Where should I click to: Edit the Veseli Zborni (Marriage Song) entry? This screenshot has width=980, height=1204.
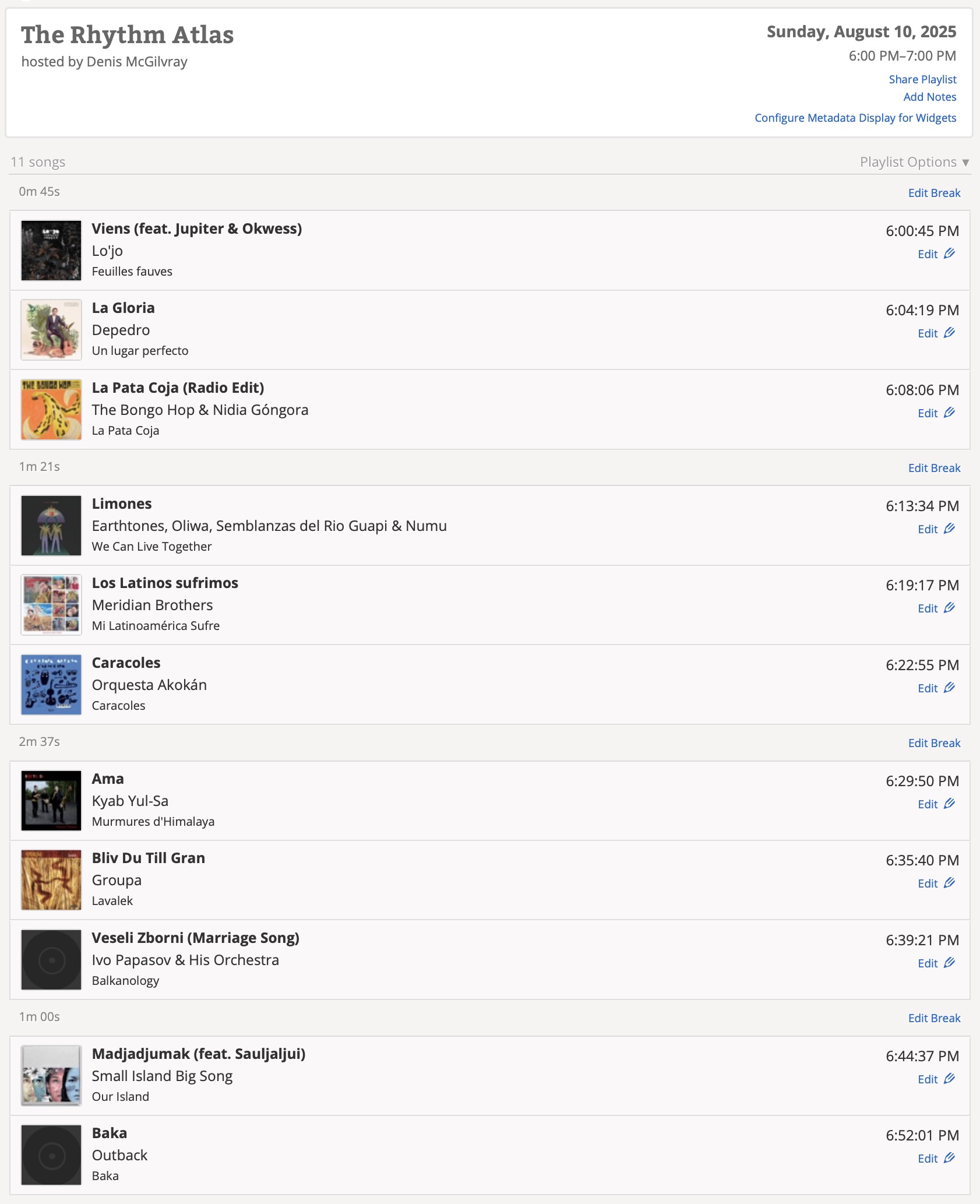[x=935, y=963]
